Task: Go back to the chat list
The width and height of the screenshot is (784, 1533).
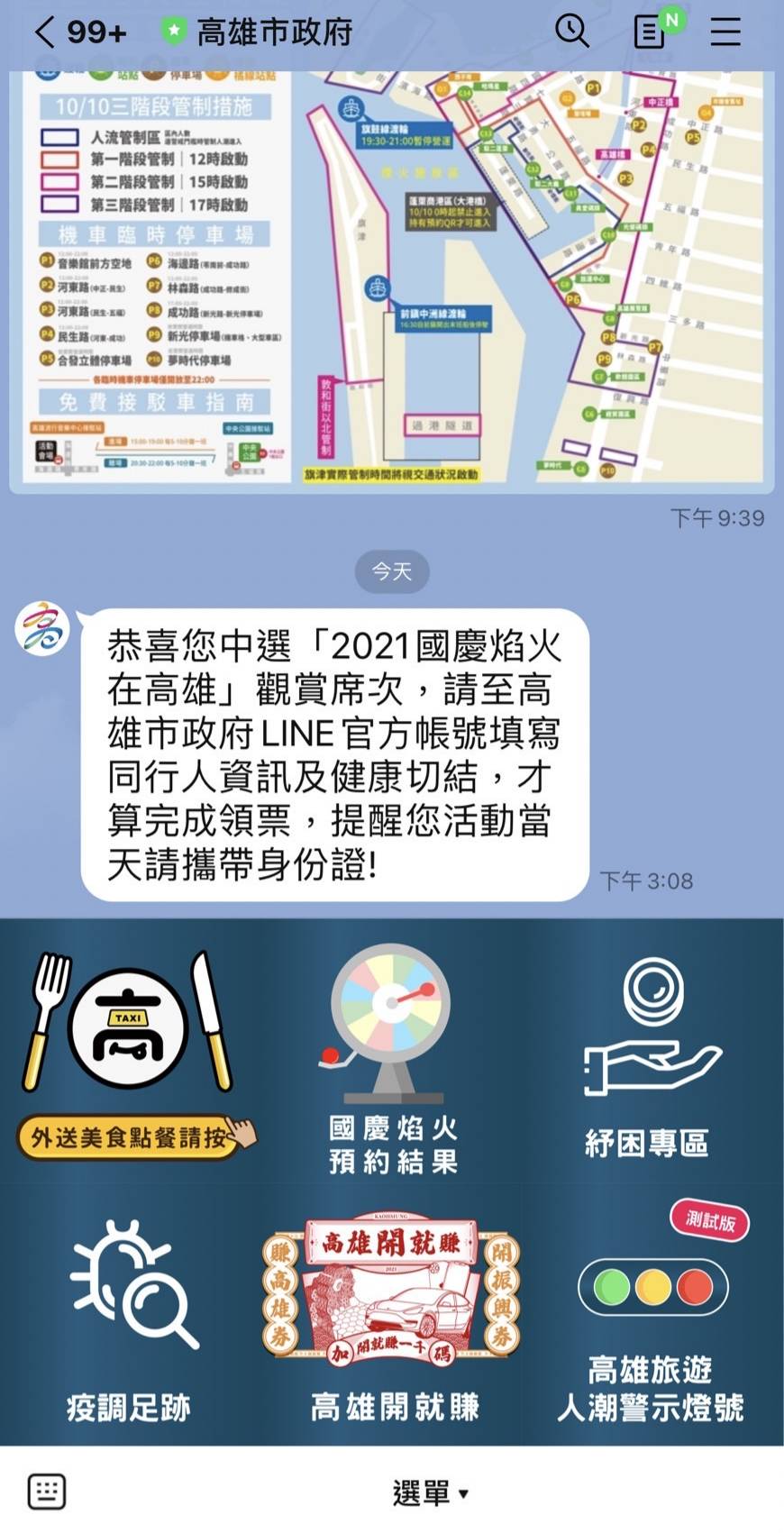Action: tap(44, 32)
